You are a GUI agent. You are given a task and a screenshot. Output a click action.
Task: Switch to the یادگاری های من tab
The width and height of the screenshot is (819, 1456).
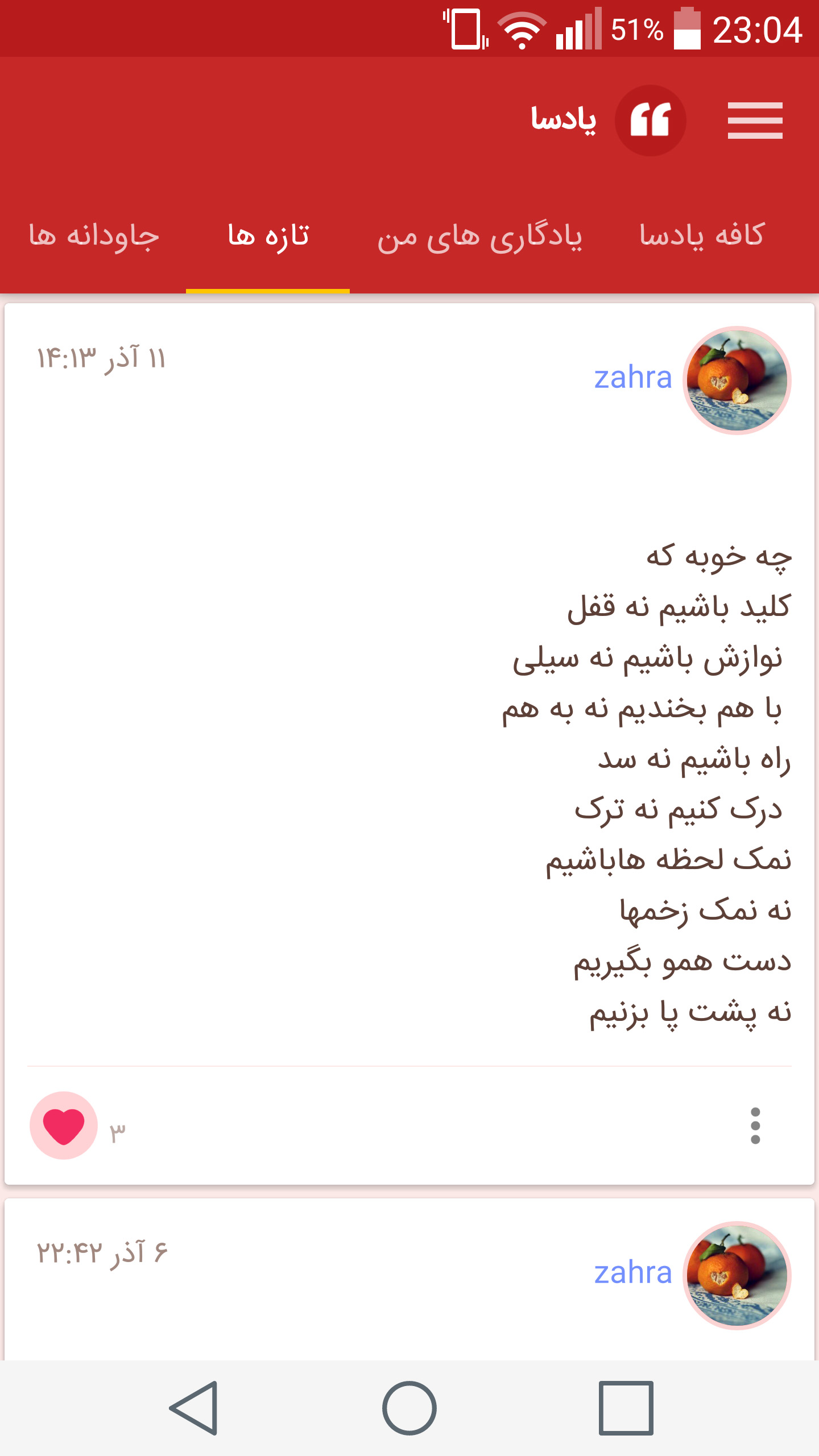479,237
